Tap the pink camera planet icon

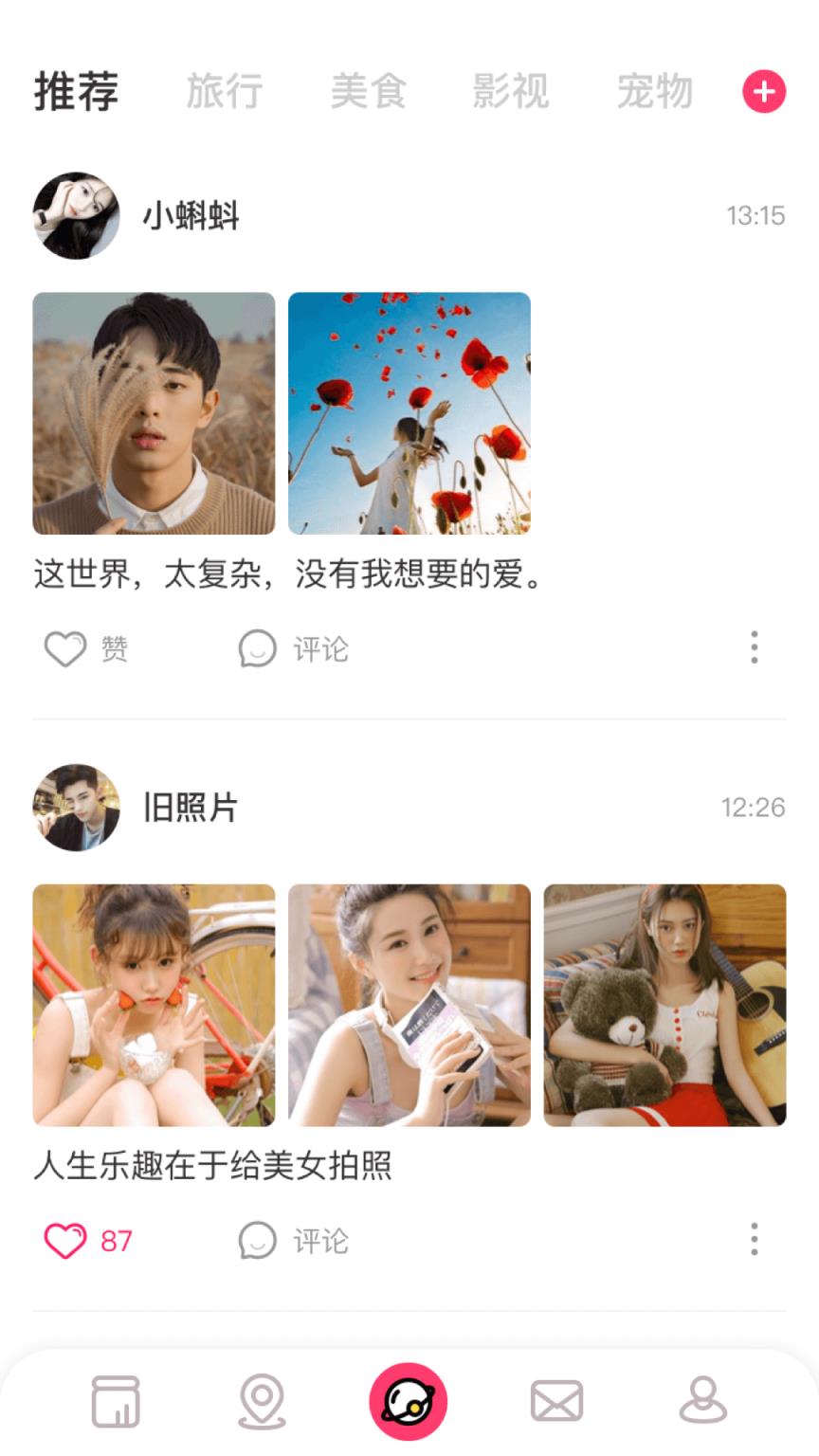[x=409, y=1399]
